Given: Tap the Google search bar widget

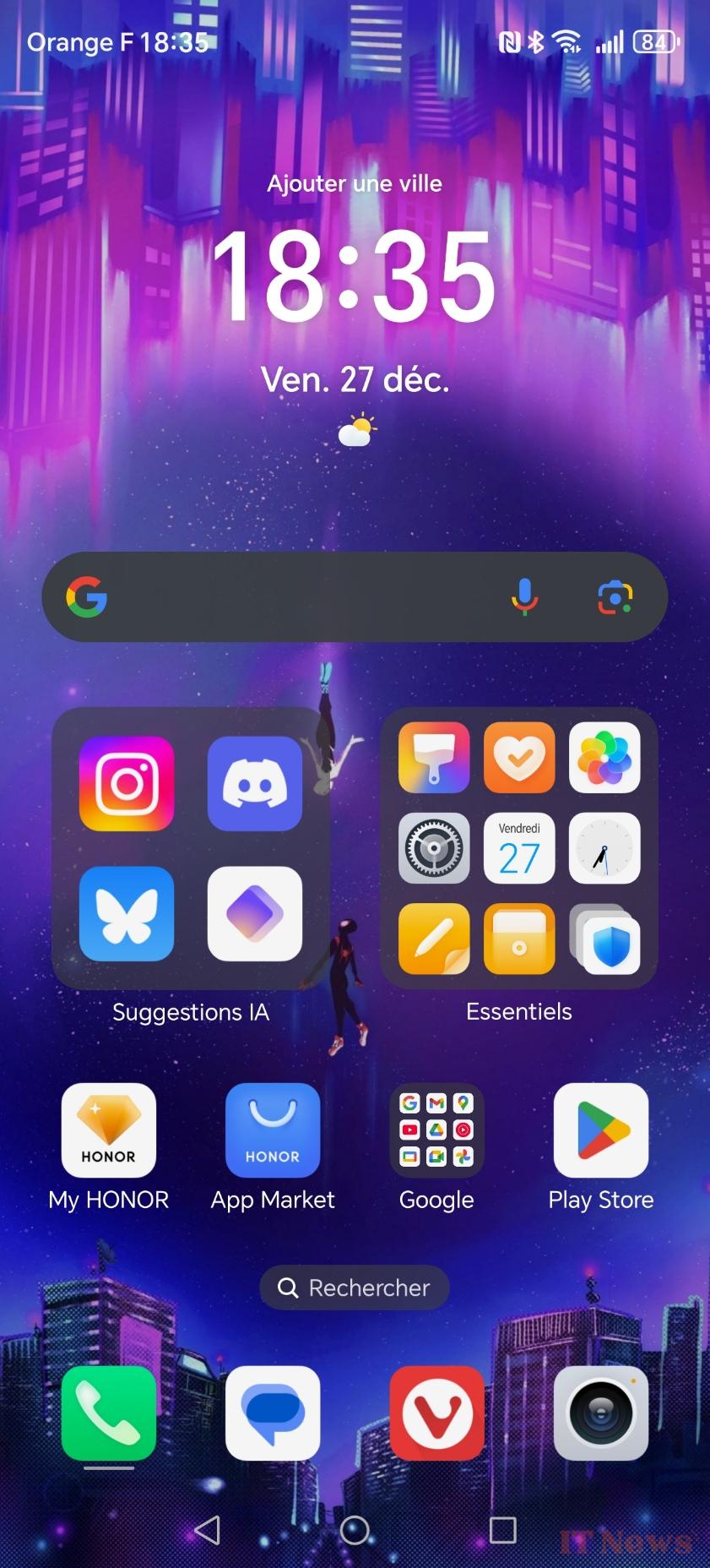Looking at the screenshot, I should click(355, 597).
